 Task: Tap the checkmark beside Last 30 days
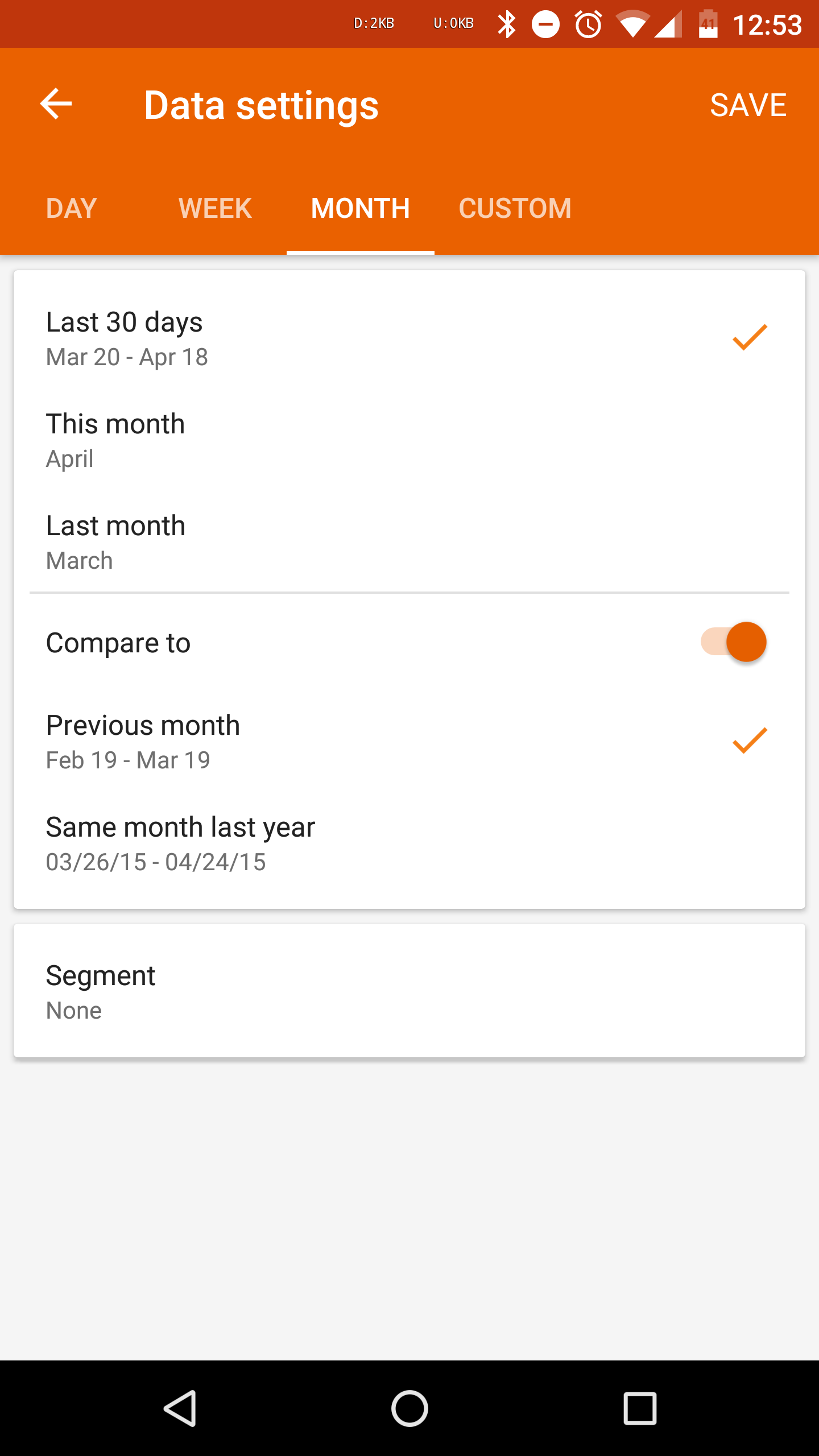(x=750, y=336)
